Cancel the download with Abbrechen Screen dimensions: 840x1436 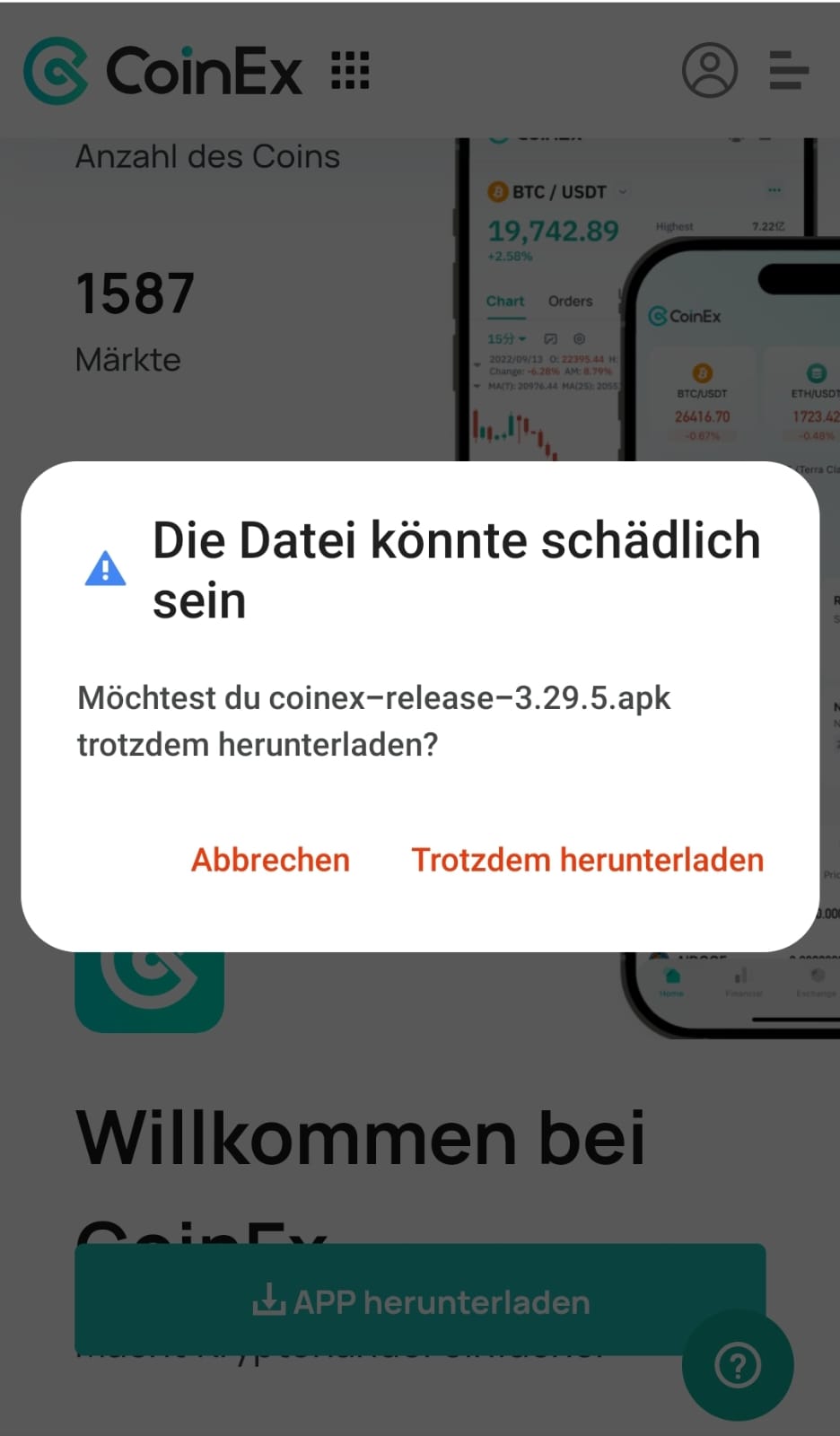(270, 860)
